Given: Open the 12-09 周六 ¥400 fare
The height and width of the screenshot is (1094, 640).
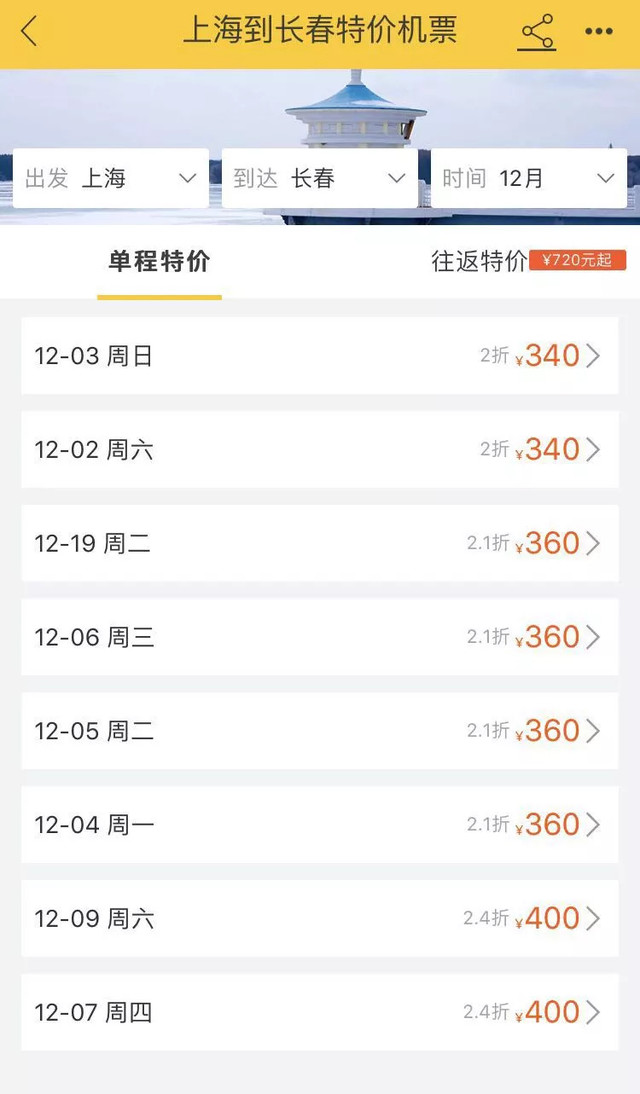Looking at the screenshot, I should [320, 918].
